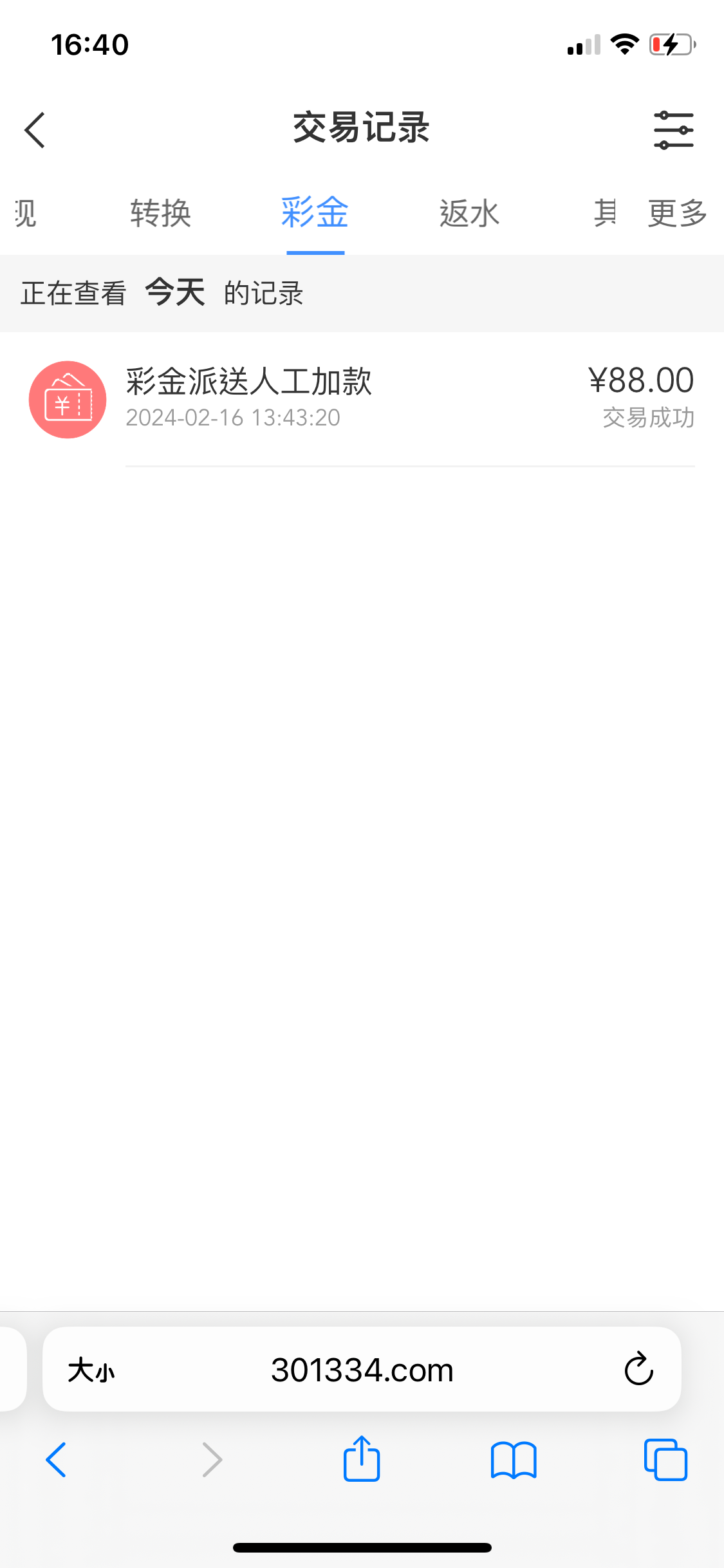Show all open Safari tabs
The image size is (724, 1568).
coord(665,1460)
